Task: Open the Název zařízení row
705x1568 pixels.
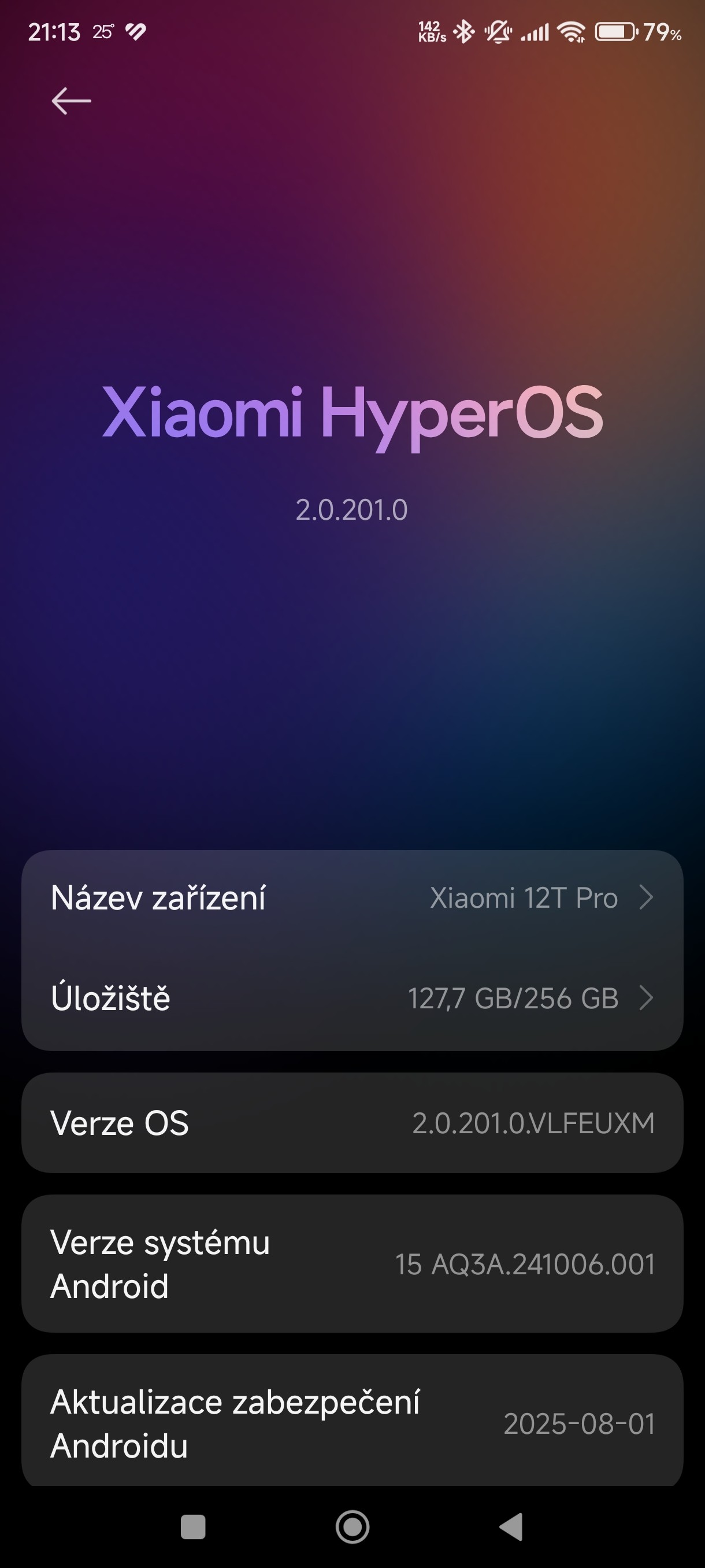Action: (x=351, y=898)
